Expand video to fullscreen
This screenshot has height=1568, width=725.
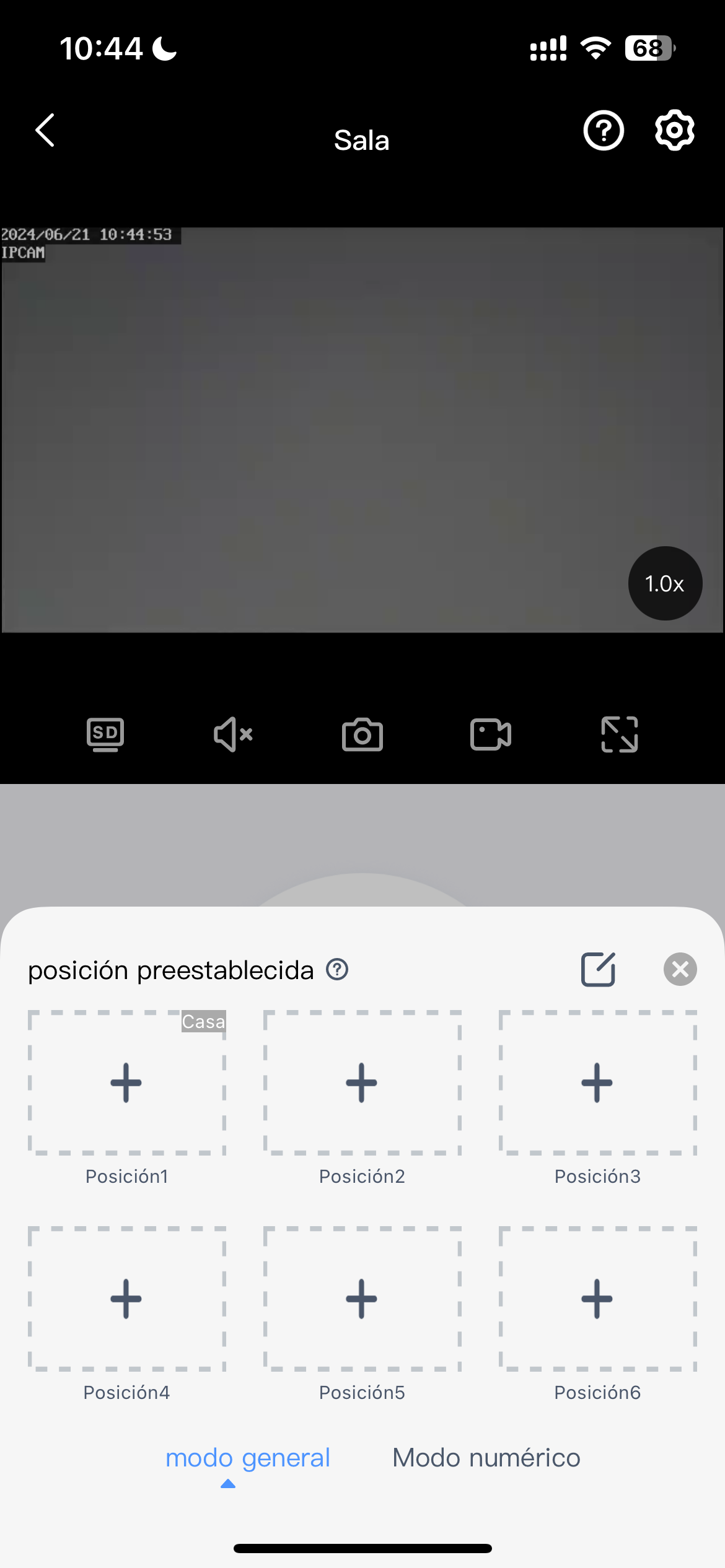(619, 734)
